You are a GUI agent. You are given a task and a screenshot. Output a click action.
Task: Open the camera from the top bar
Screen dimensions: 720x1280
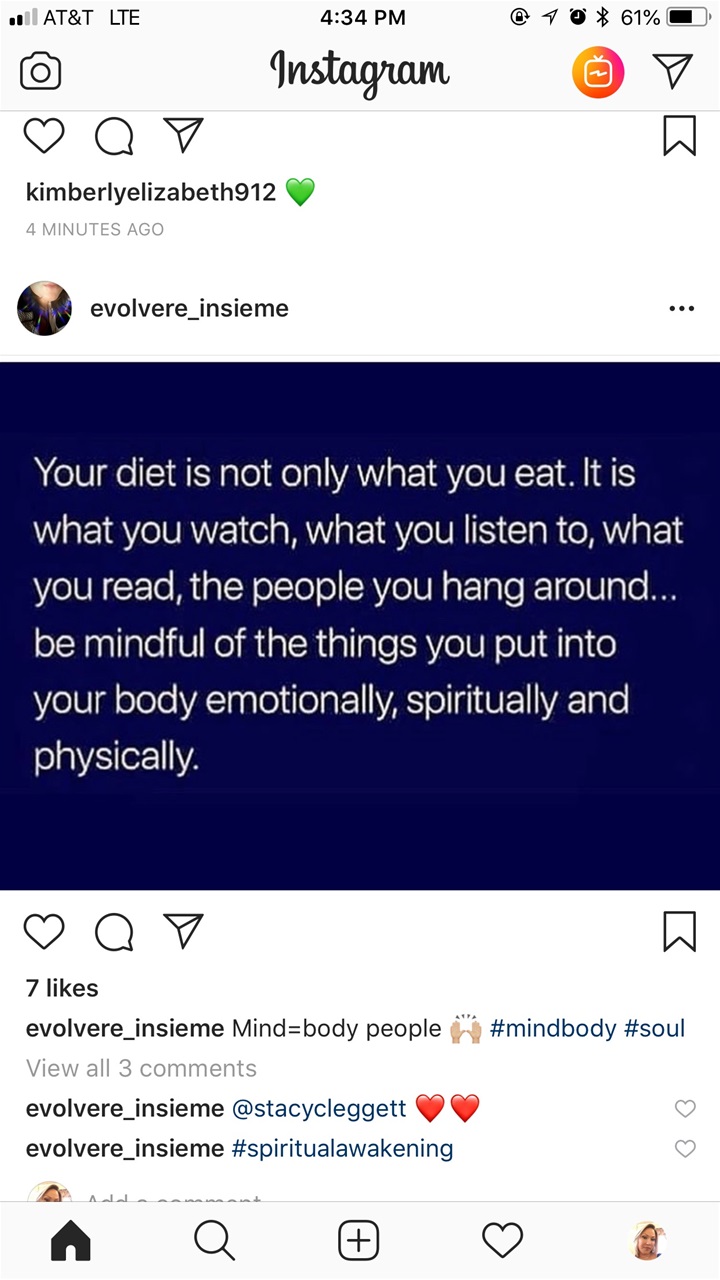[41, 71]
